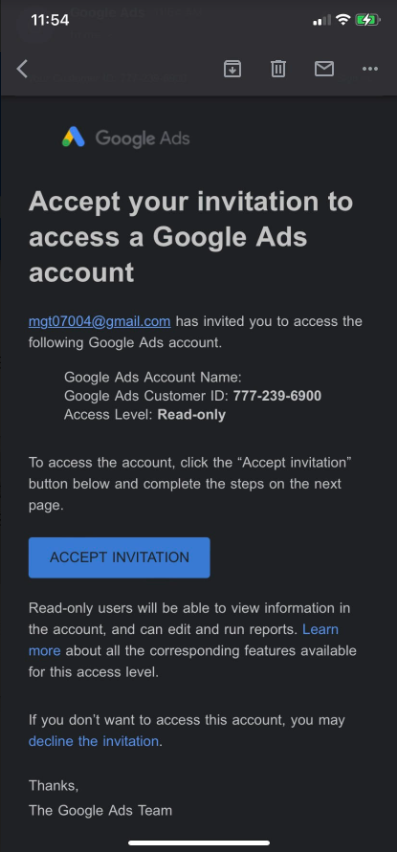Tap the decline the invitation link
Screen dimensions: 397x852
pyautogui.click(x=93, y=741)
